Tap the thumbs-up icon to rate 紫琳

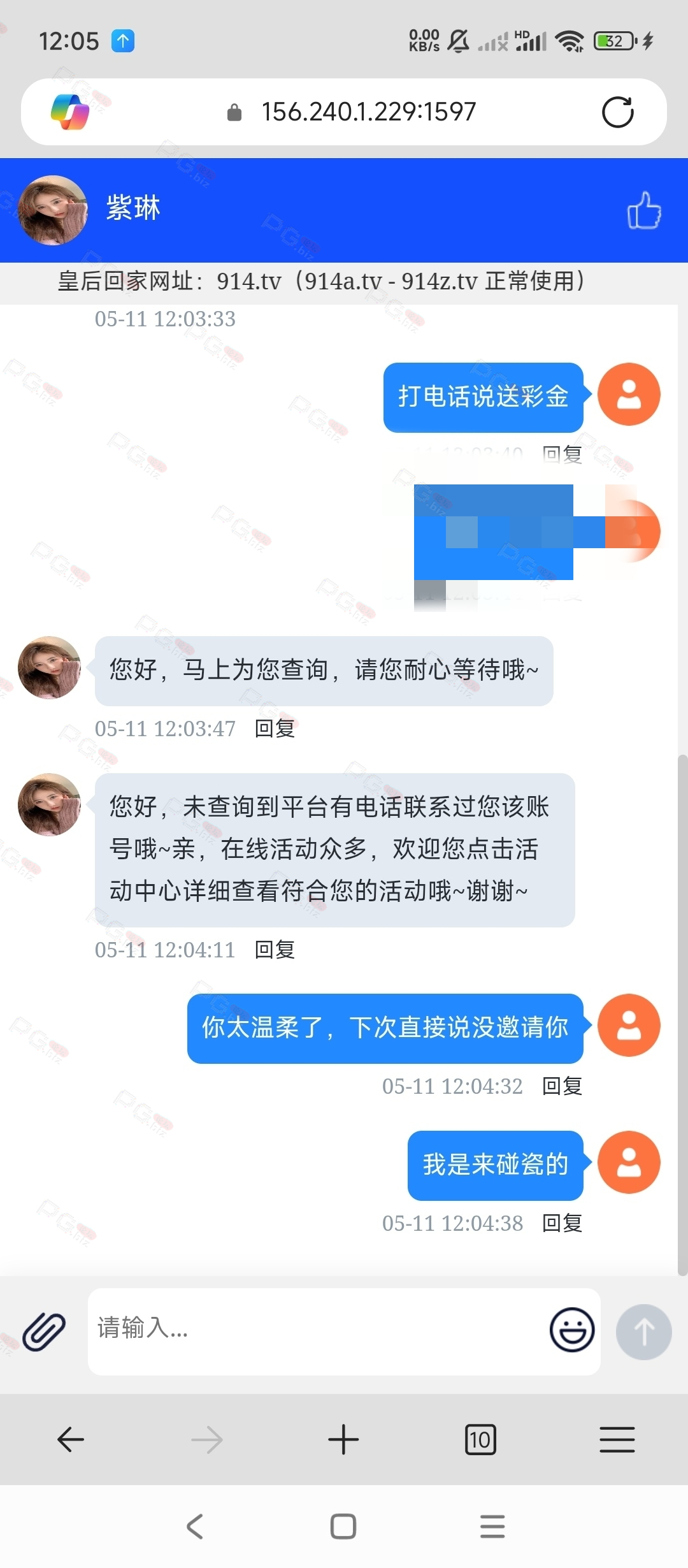[x=643, y=210]
